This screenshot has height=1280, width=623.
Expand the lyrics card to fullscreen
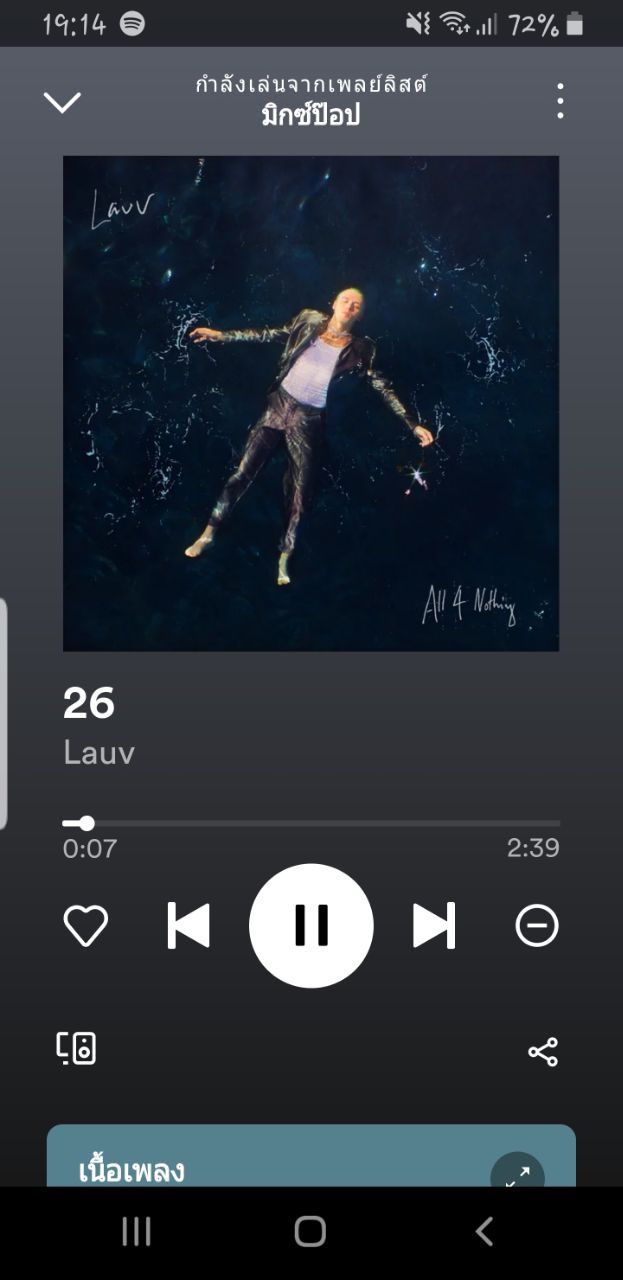click(517, 1176)
